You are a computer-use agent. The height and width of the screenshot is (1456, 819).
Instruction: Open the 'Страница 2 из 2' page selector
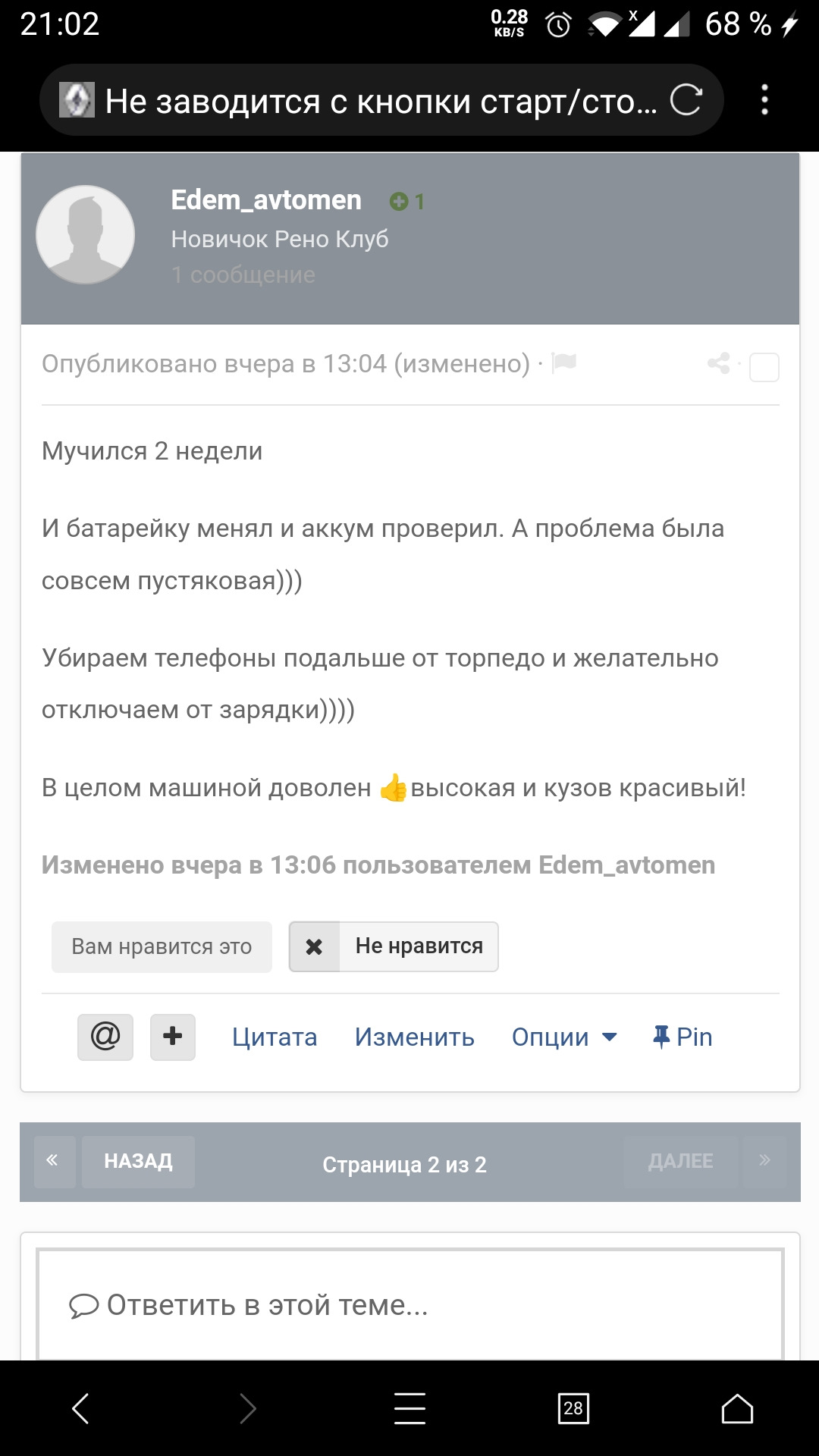coord(404,1164)
